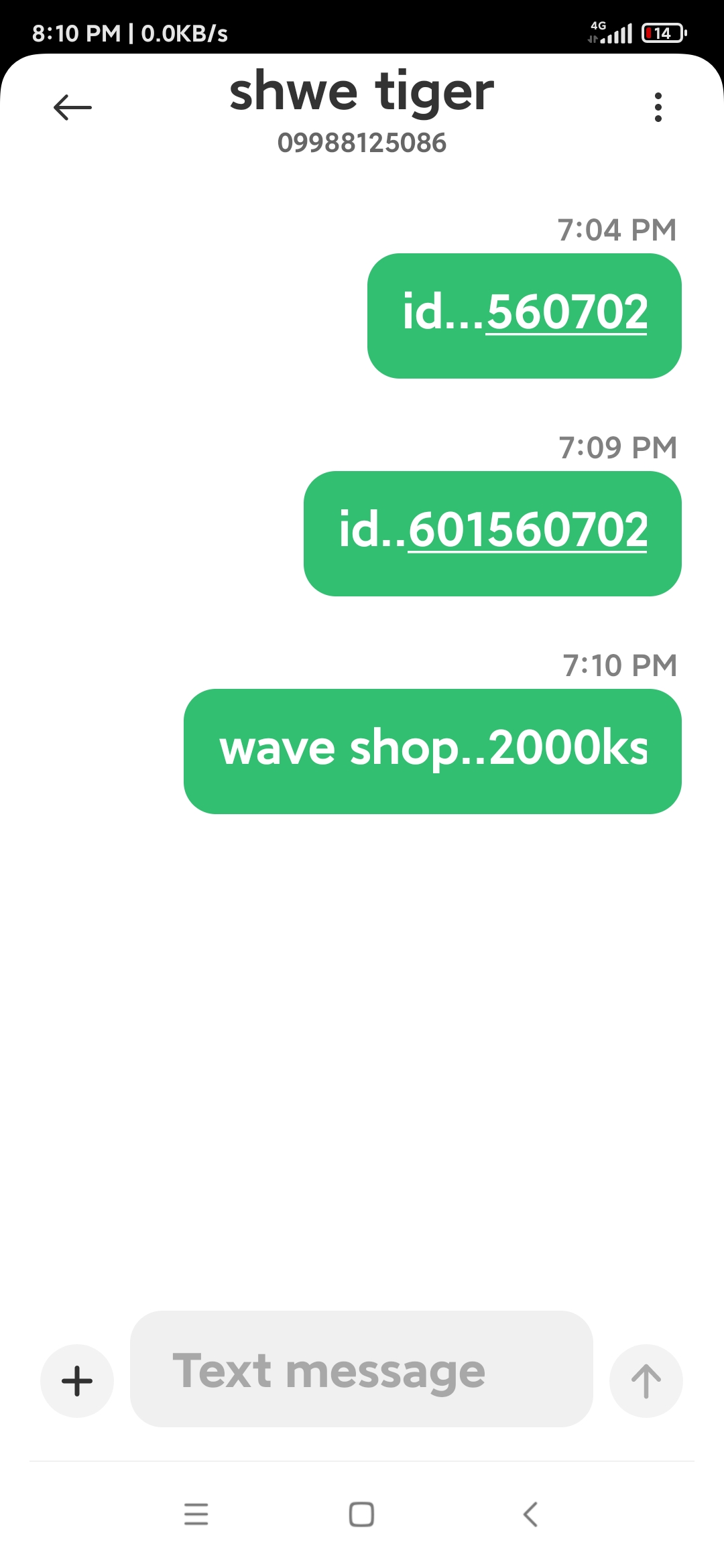
Task: Go back to the conversations list
Action: point(72,107)
